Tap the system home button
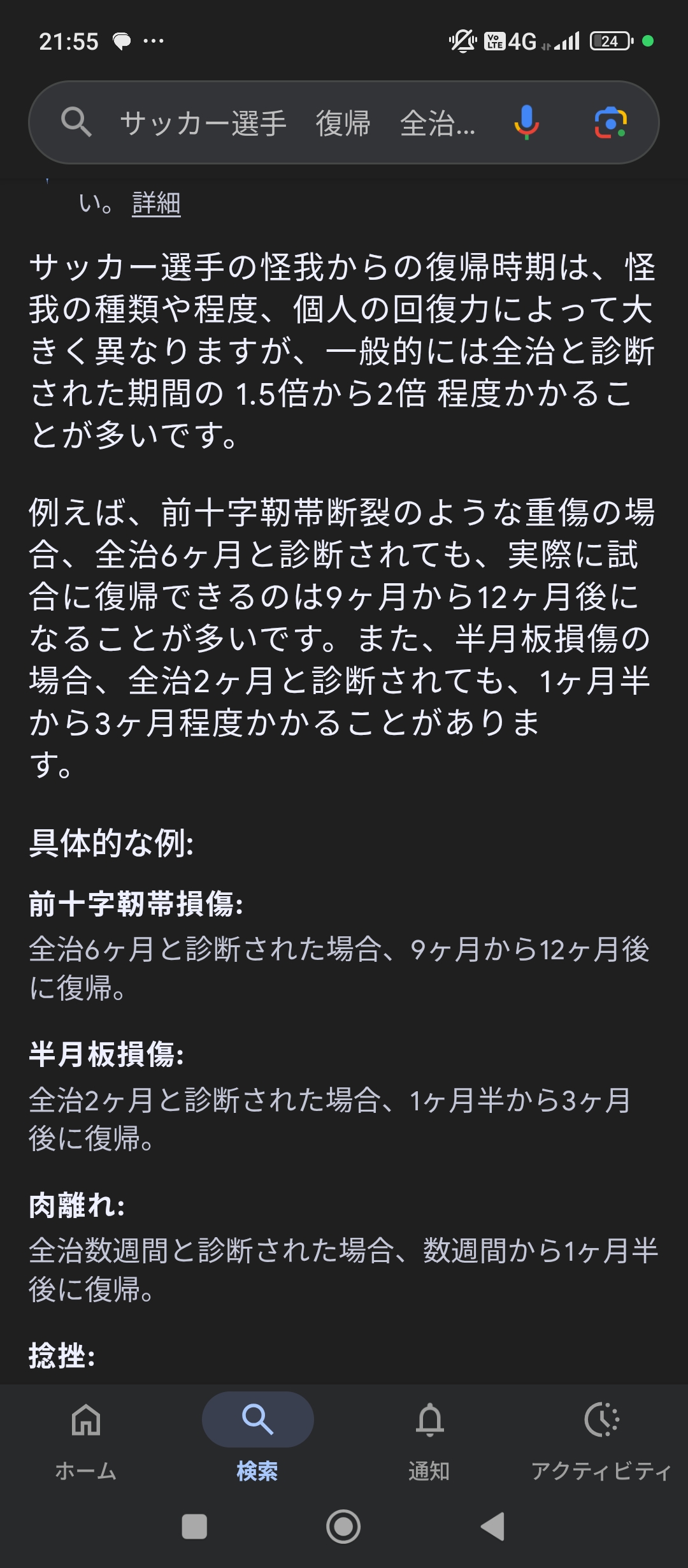The width and height of the screenshot is (688, 1568). 343,1527
